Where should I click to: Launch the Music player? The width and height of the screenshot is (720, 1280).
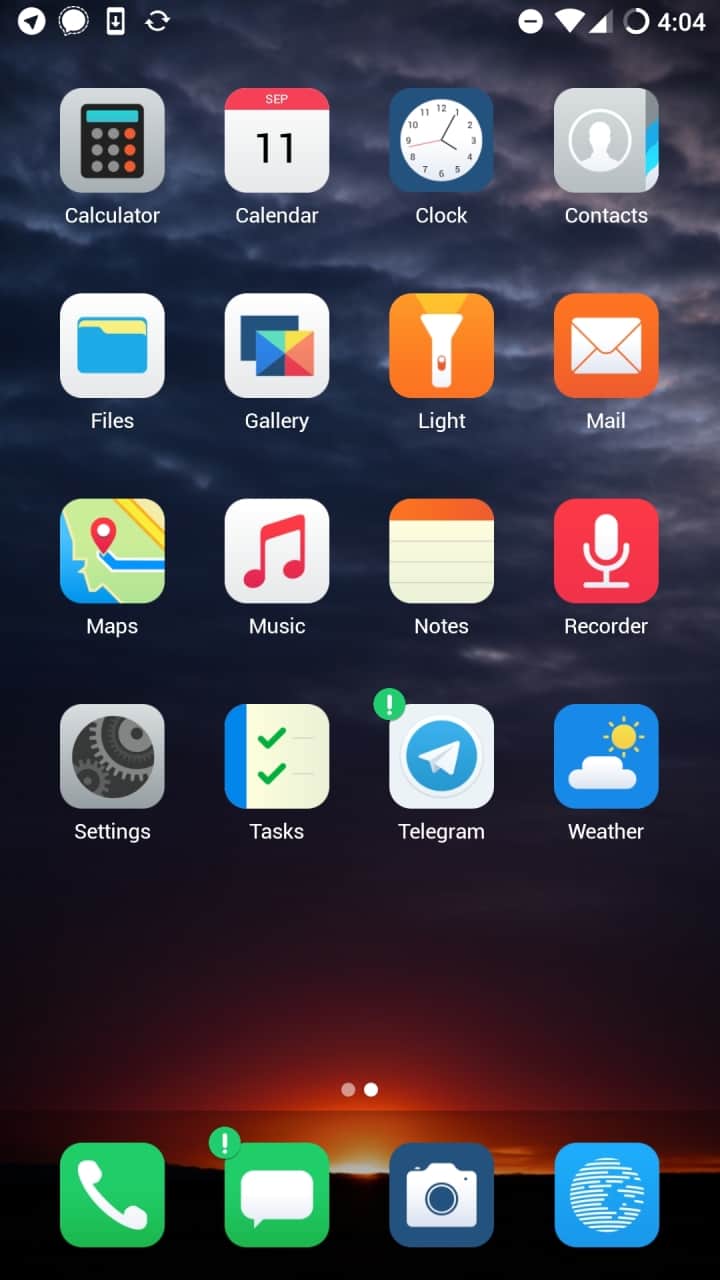pos(277,551)
